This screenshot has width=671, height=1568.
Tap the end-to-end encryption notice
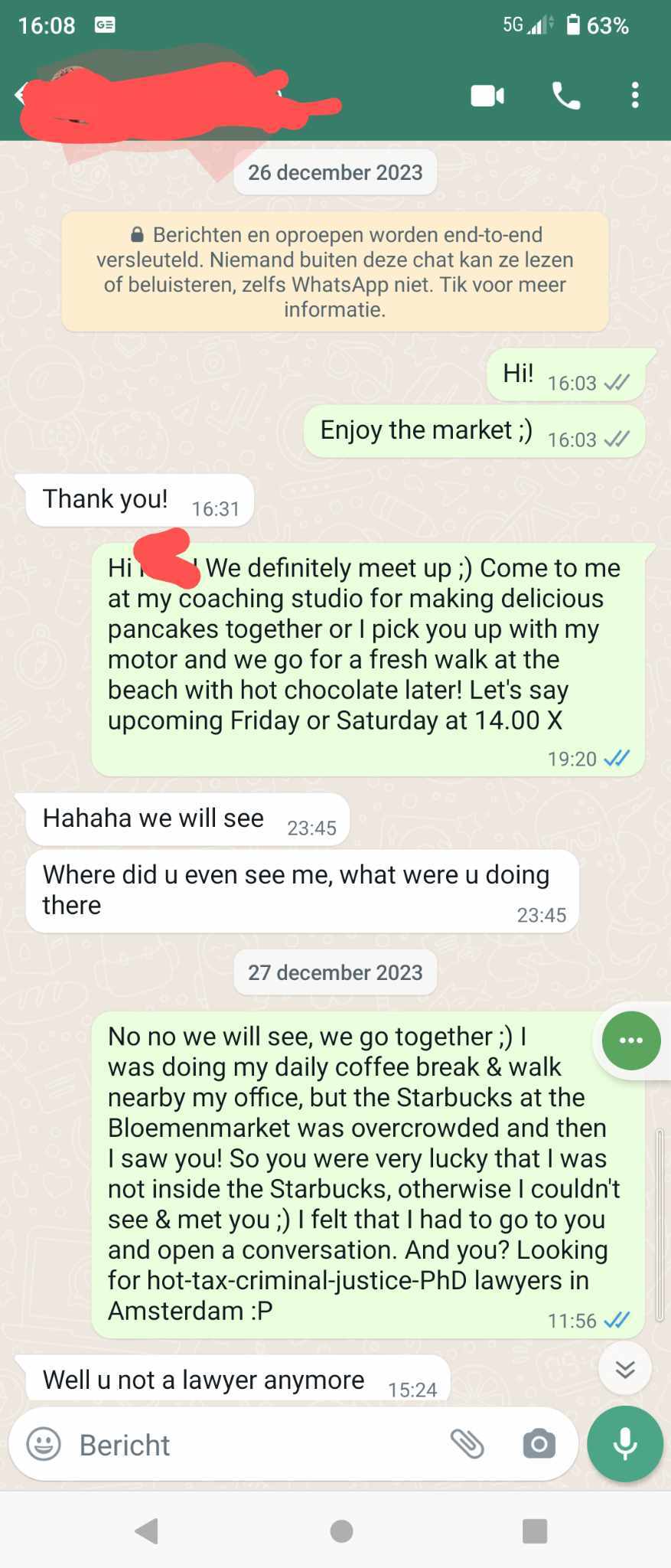pos(335,272)
